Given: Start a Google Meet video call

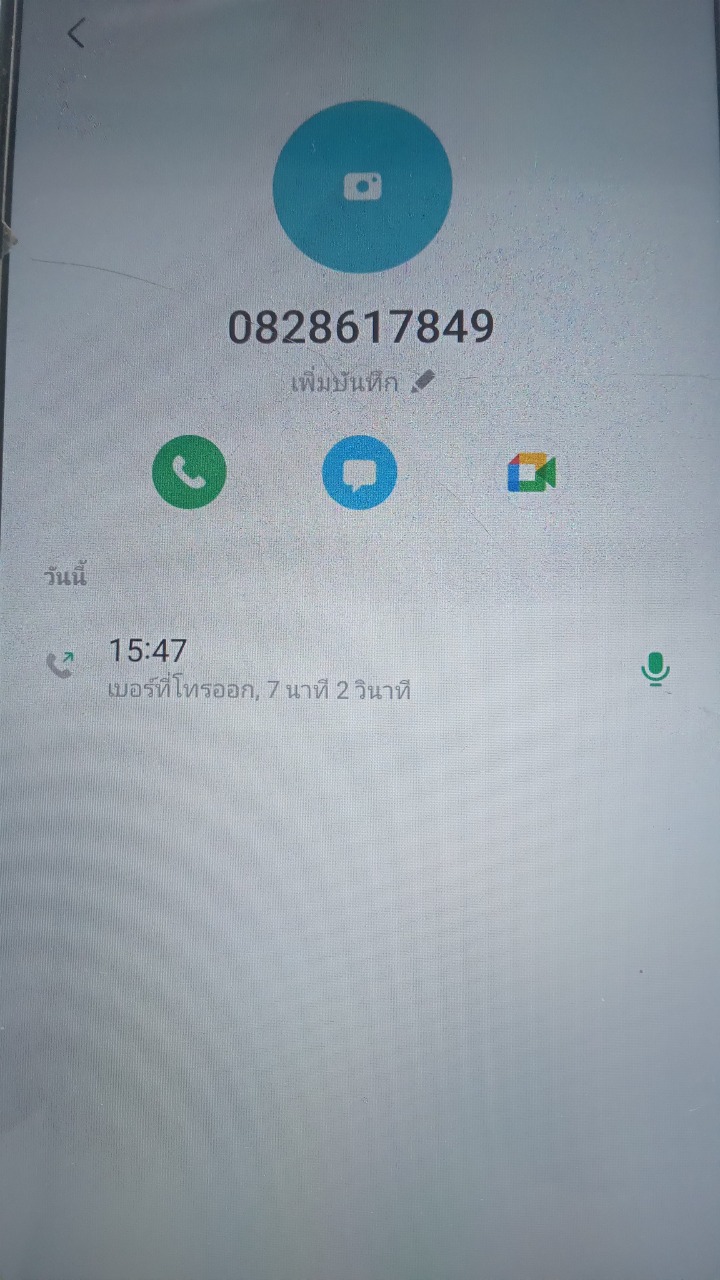Looking at the screenshot, I should [x=531, y=473].
